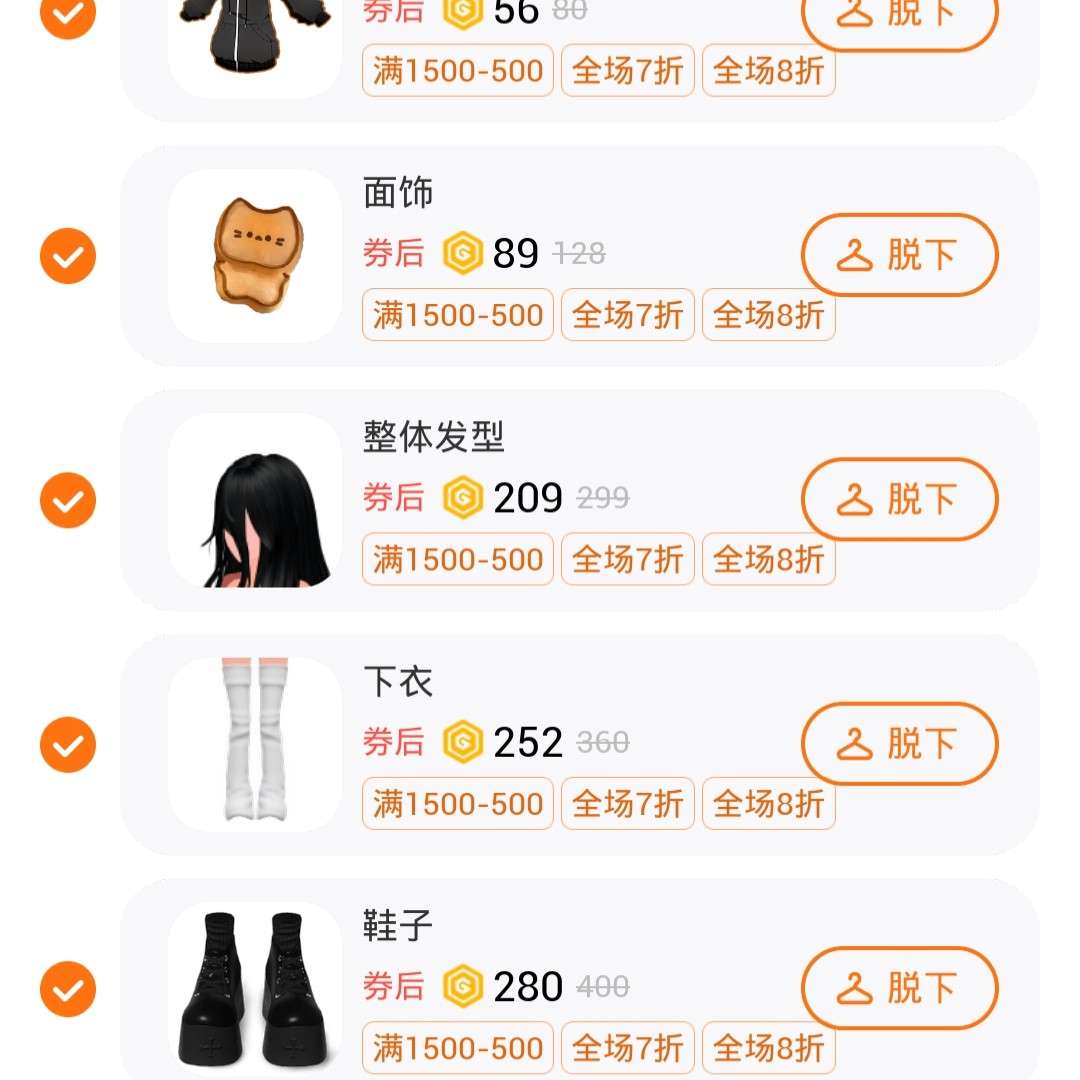The width and height of the screenshot is (1080, 1080).
Task: Deselect the 整体发型 checkbox
Action: coord(68,500)
